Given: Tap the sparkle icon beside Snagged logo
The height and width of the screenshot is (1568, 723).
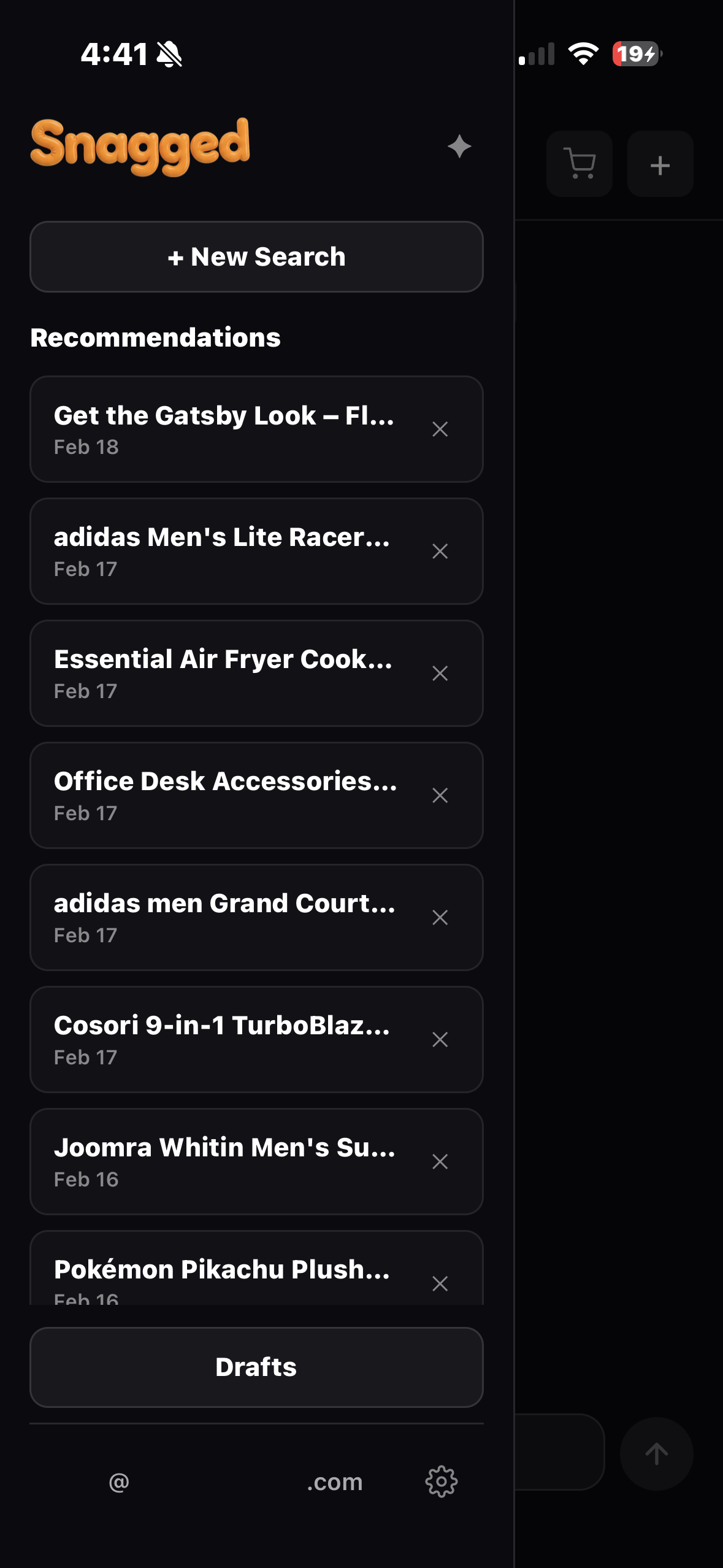Looking at the screenshot, I should (x=459, y=147).
